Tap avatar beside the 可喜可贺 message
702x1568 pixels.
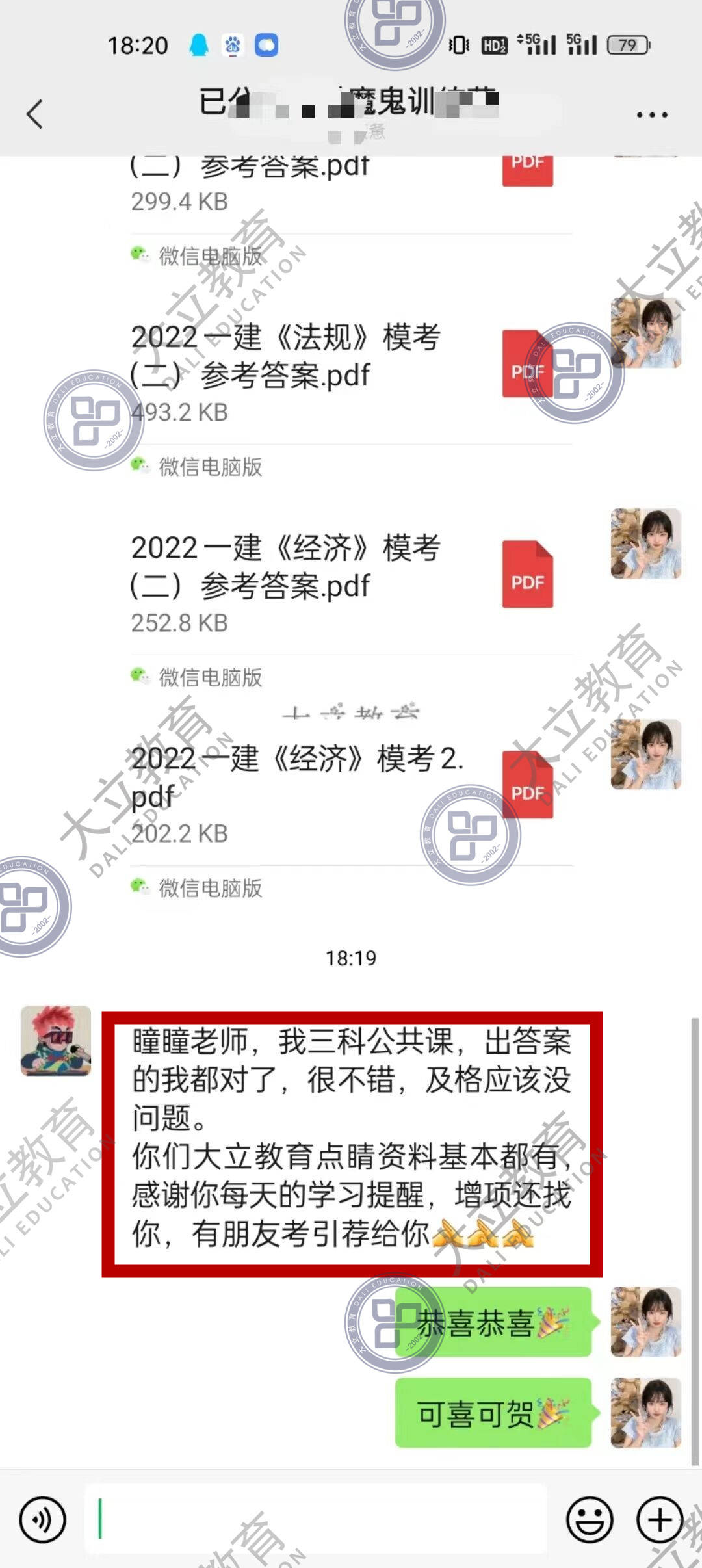tap(645, 1413)
